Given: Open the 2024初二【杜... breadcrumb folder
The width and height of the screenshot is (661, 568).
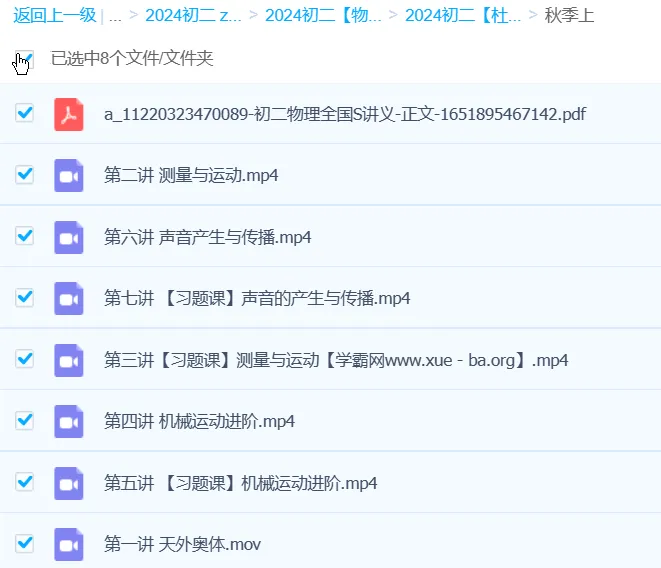Looking at the screenshot, I should click(x=463, y=15).
